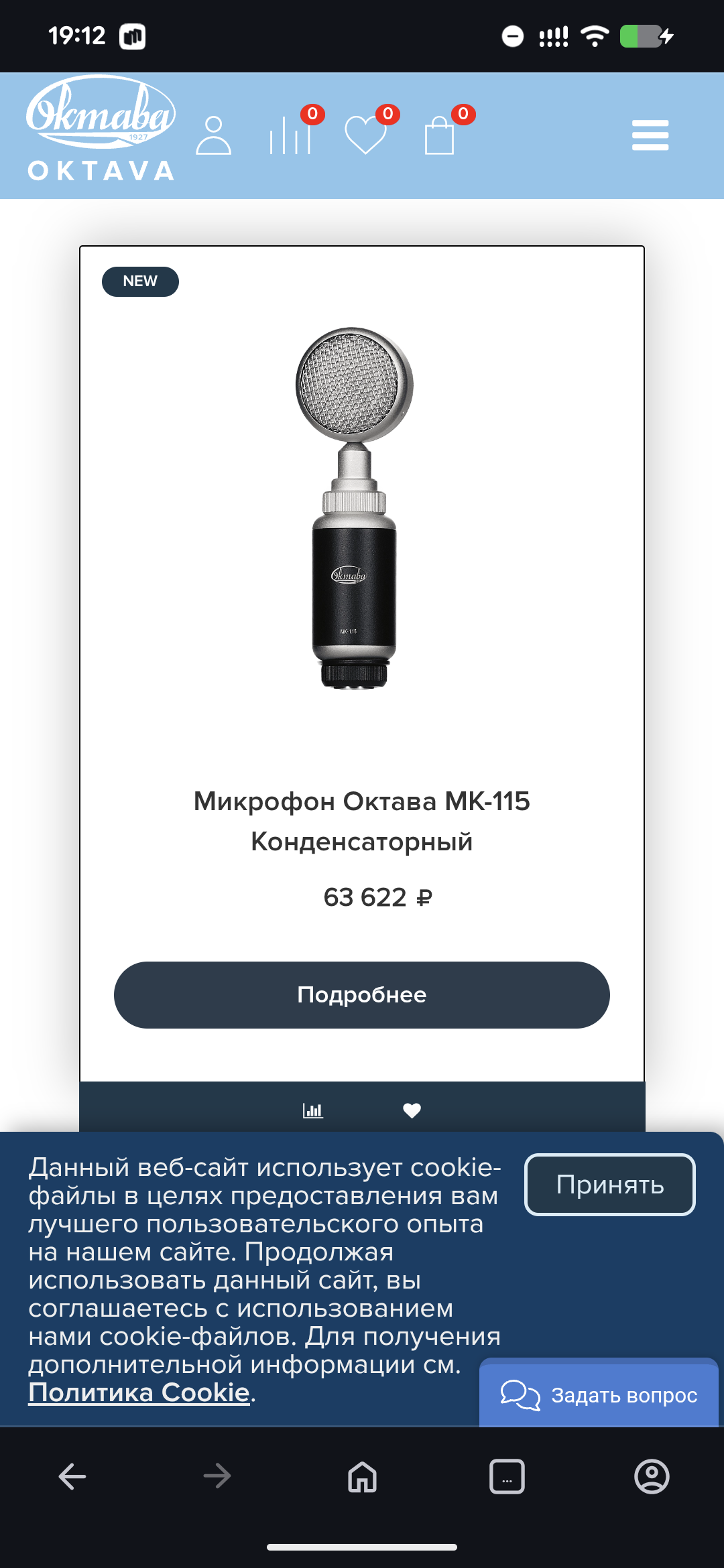Open the Задать вопрос chat widget
724x1568 pixels.
(599, 1394)
